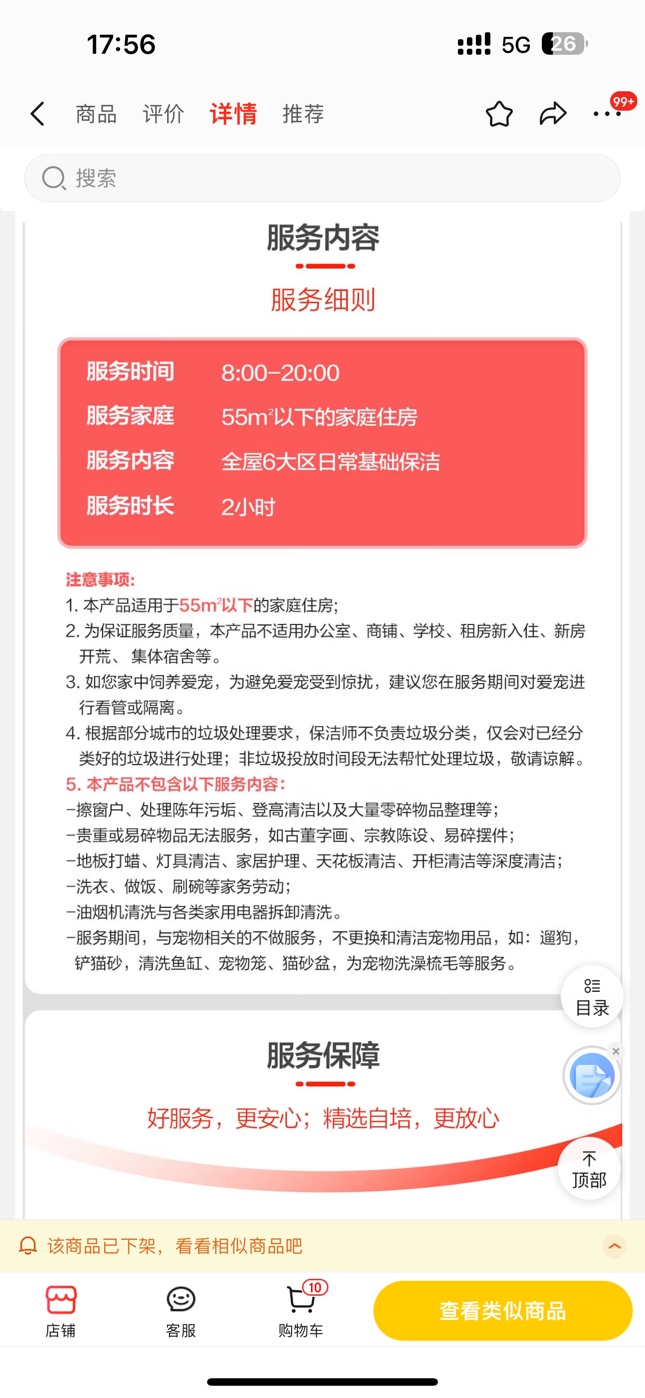This screenshot has width=645, height=1398.
Task: Open the 店铺 store page
Action: point(60,1311)
